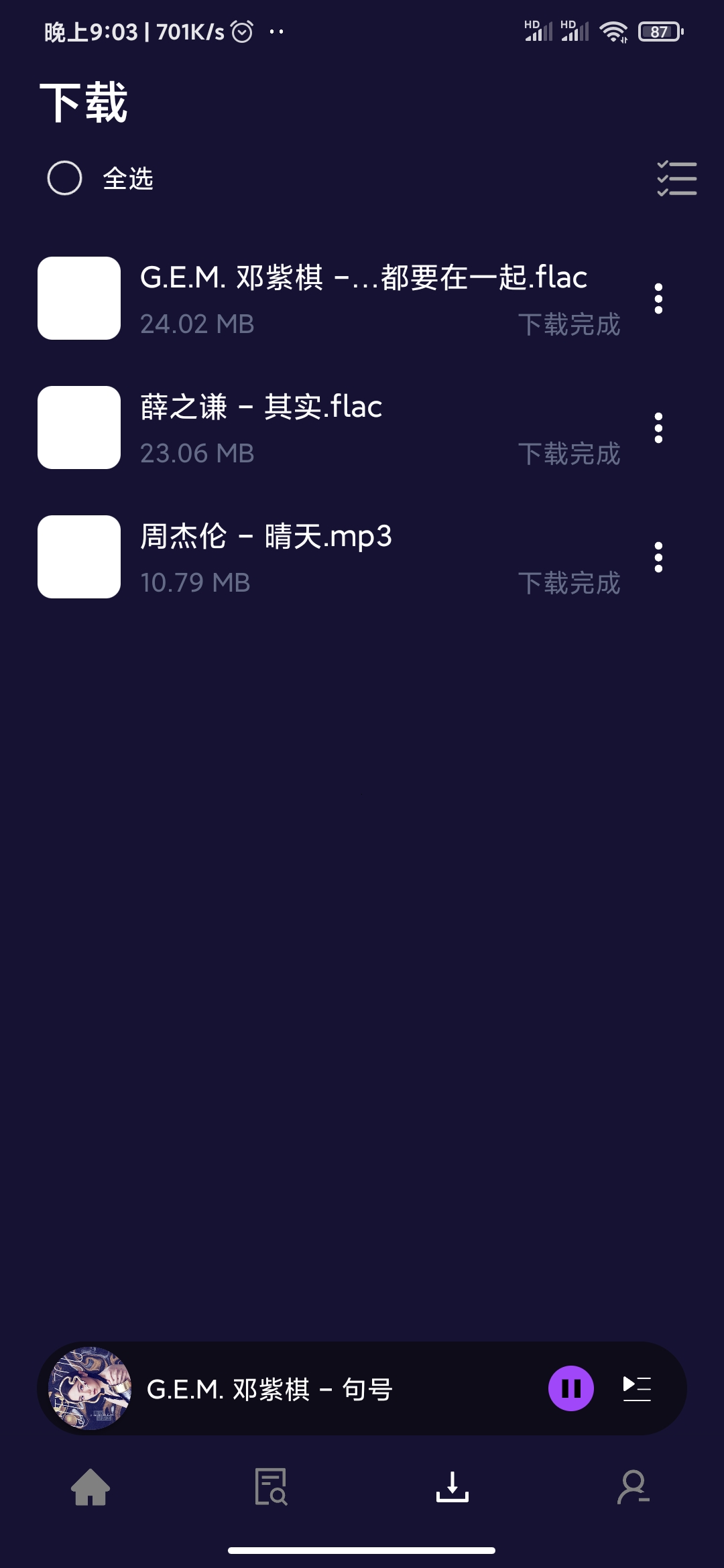Check the box for 薛之谦 - 其实.flac
The height and width of the screenshot is (1568, 724).
(78, 427)
